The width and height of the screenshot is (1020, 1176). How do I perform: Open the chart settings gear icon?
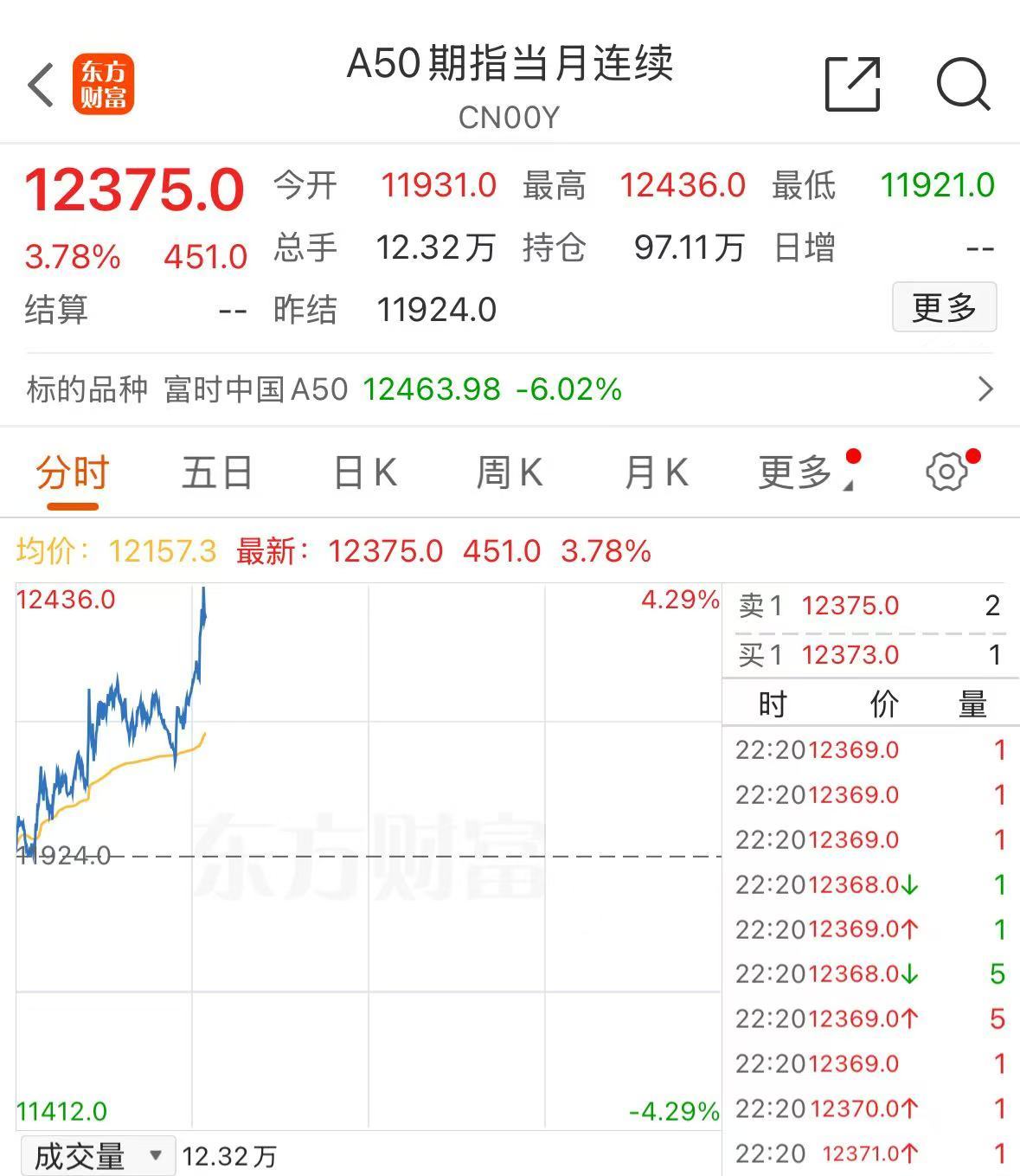click(948, 472)
